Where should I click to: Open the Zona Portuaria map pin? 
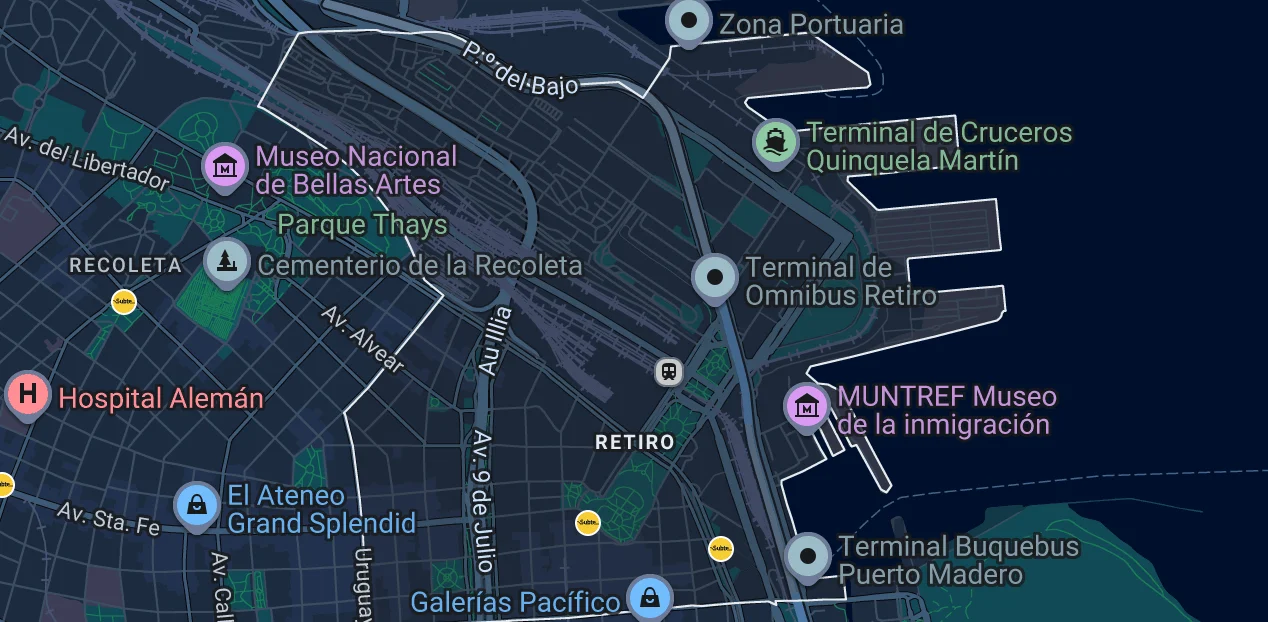[x=689, y=20]
